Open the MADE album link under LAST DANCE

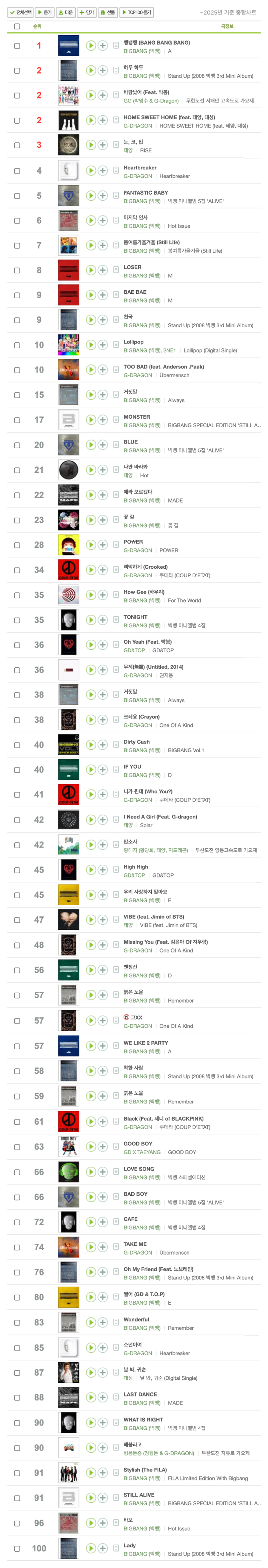(175, 1402)
